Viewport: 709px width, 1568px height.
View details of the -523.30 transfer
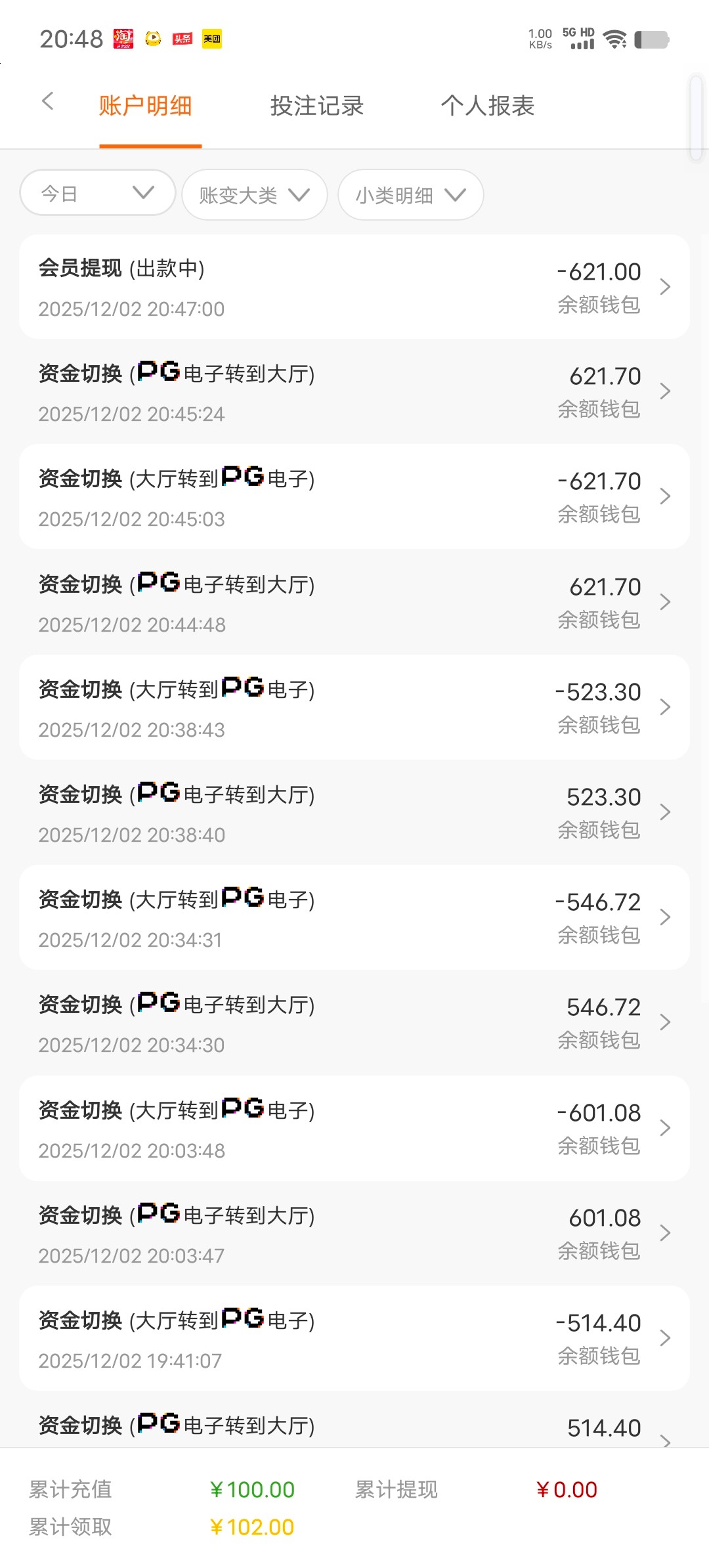(354, 707)
